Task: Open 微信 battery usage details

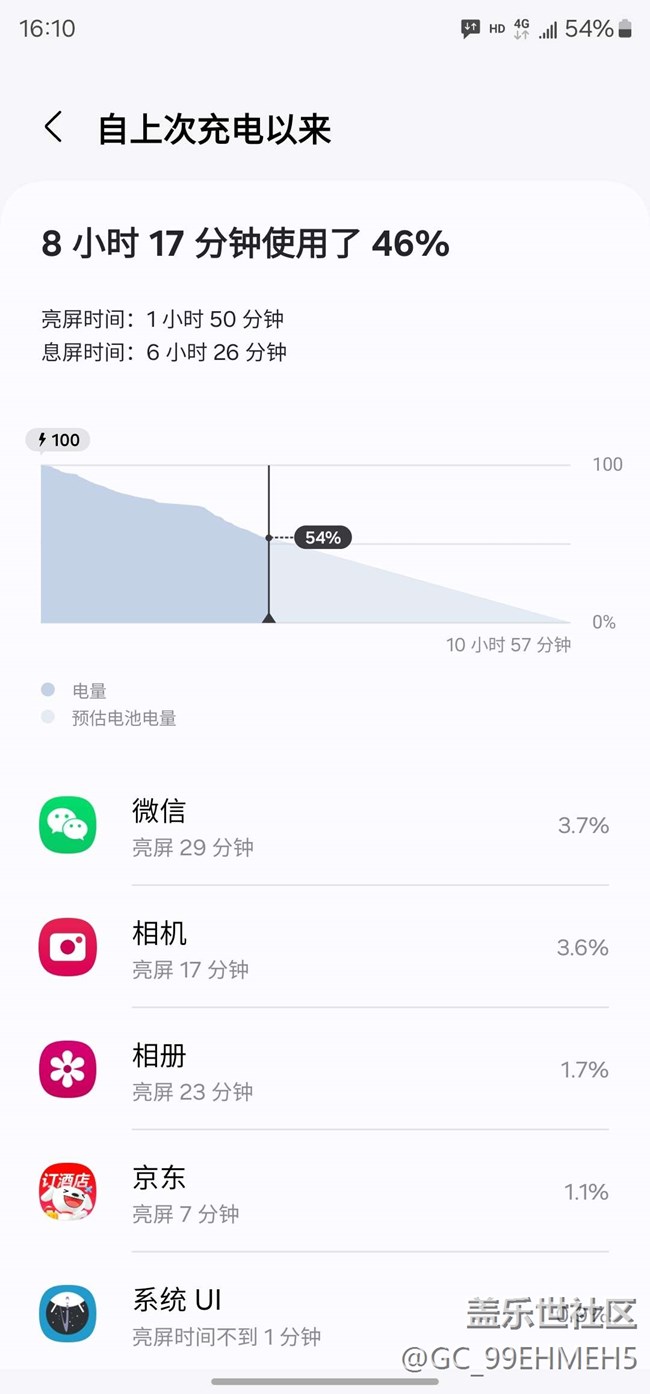Action: pyautogui.click(x=325, y=826)
